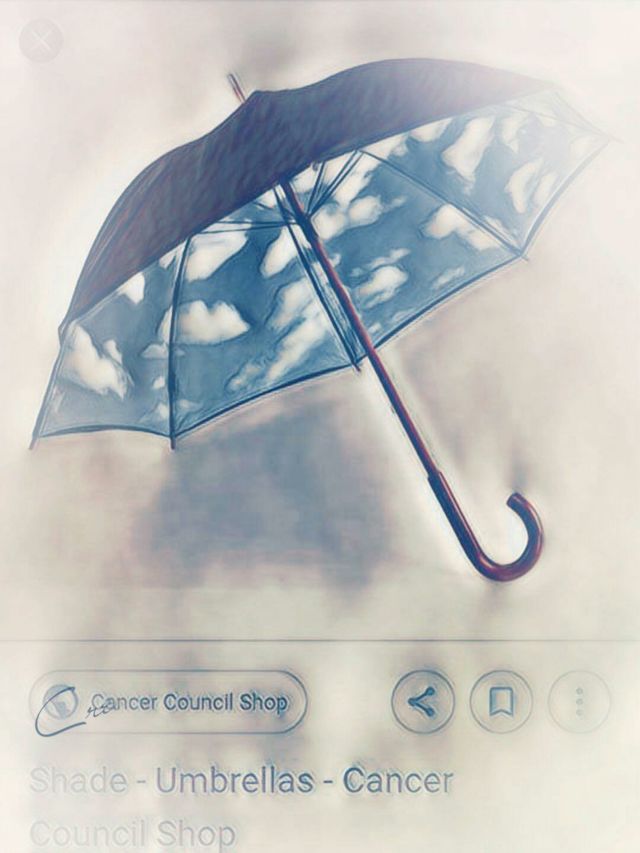
Task: Close the image viewer
Action: click(41, 41)
